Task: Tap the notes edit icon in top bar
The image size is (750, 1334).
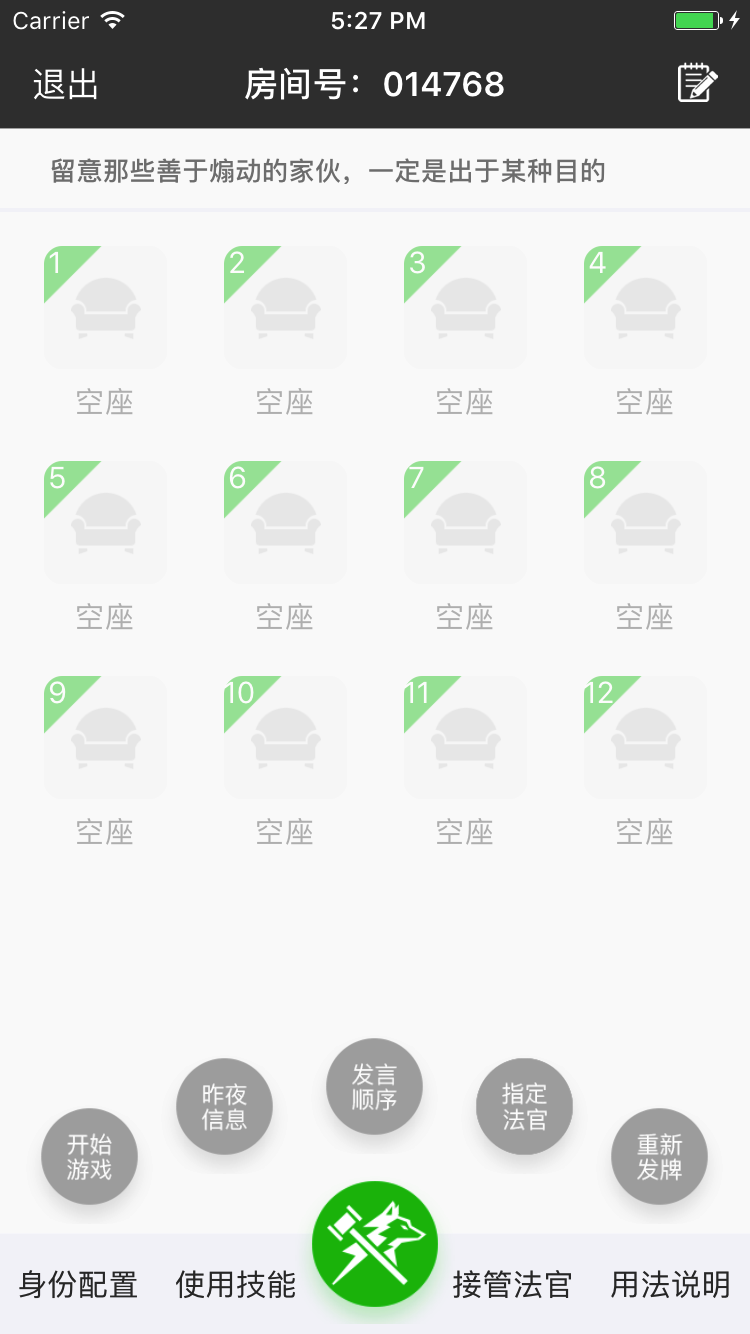Action: pyautogui.click(x=697, y=84)
